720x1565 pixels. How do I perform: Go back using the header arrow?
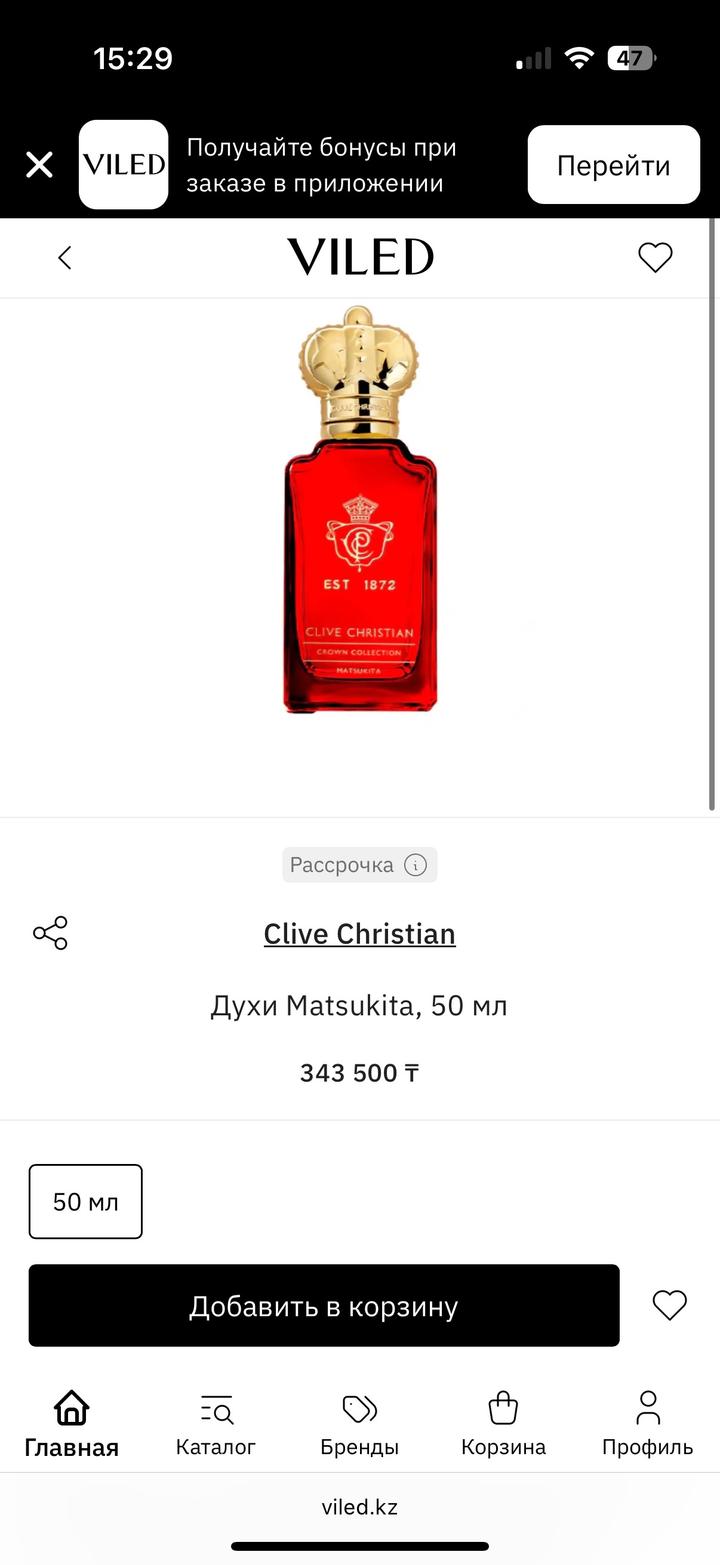(65, 258)
